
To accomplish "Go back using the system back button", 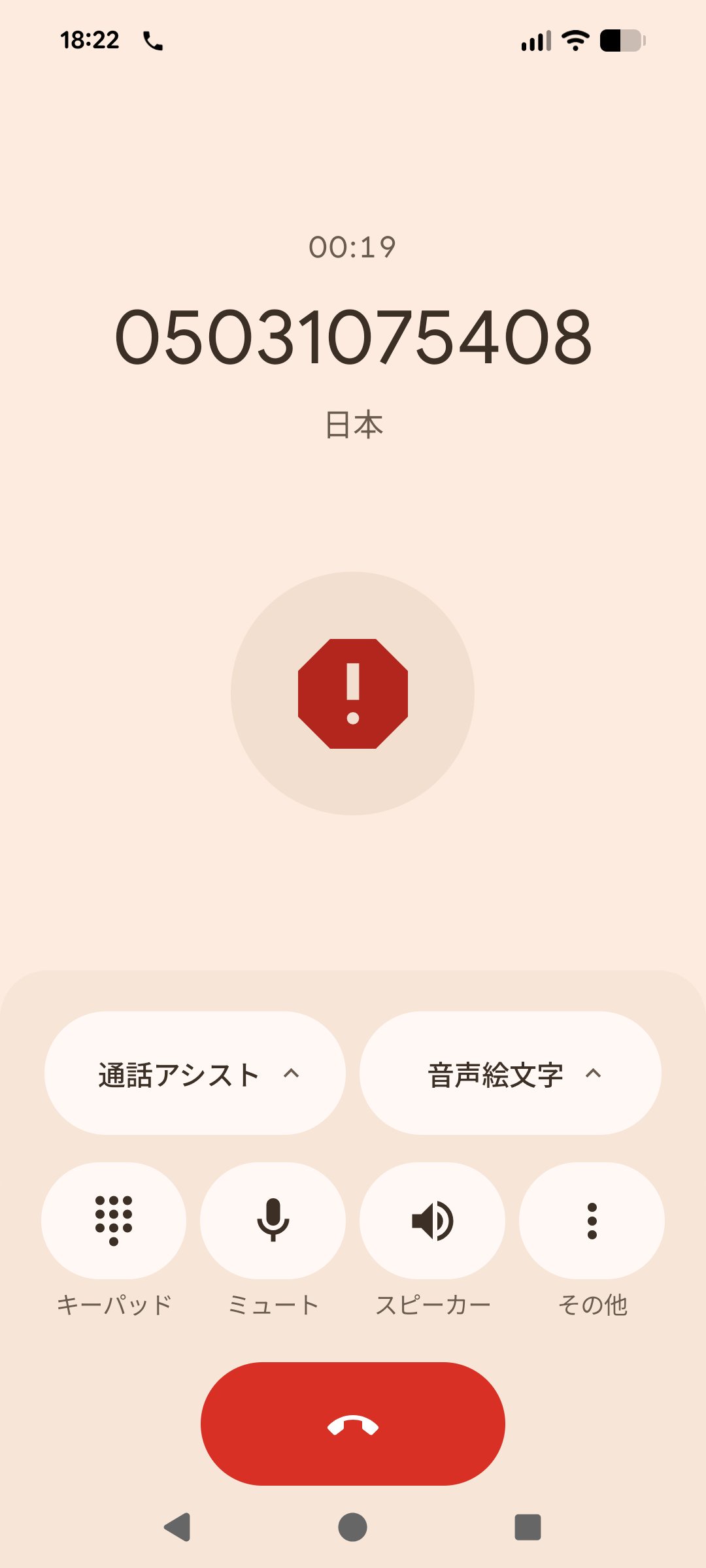I will coord(177,1527).
